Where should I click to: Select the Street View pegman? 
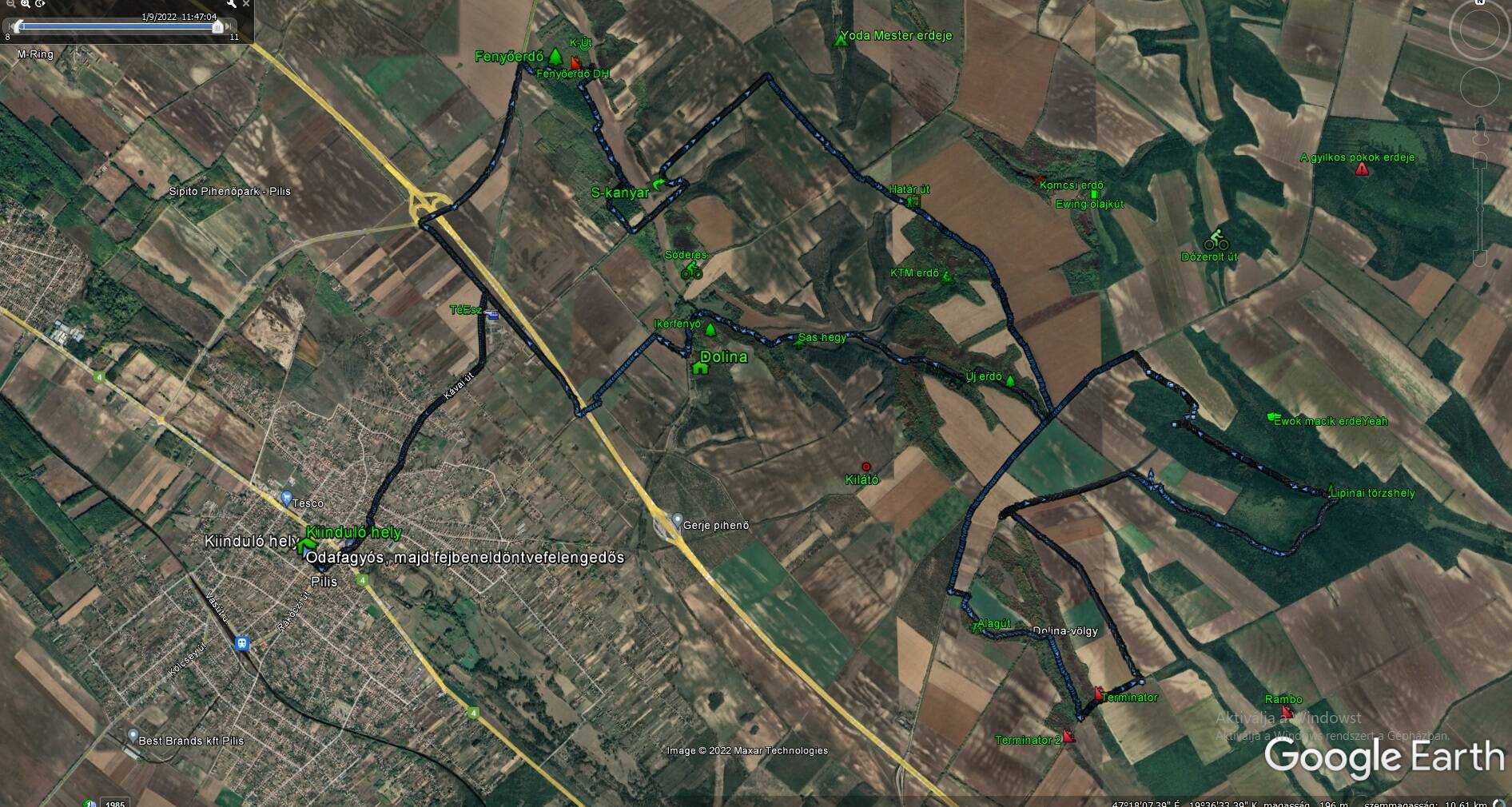click(x=1479, y=126)
